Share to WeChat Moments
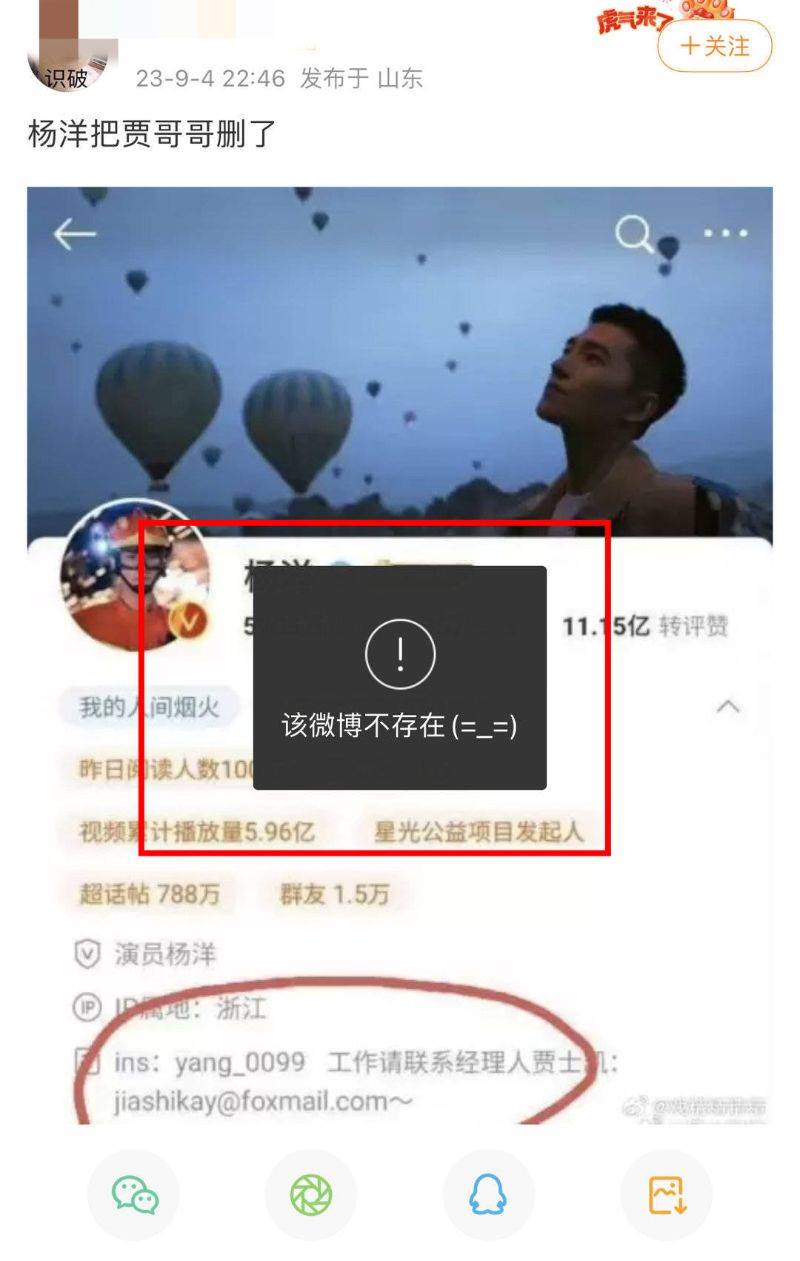Image resolution: width=800 pixels, height=1261 pixels. pyautogui.click(x=311, y=1194)
